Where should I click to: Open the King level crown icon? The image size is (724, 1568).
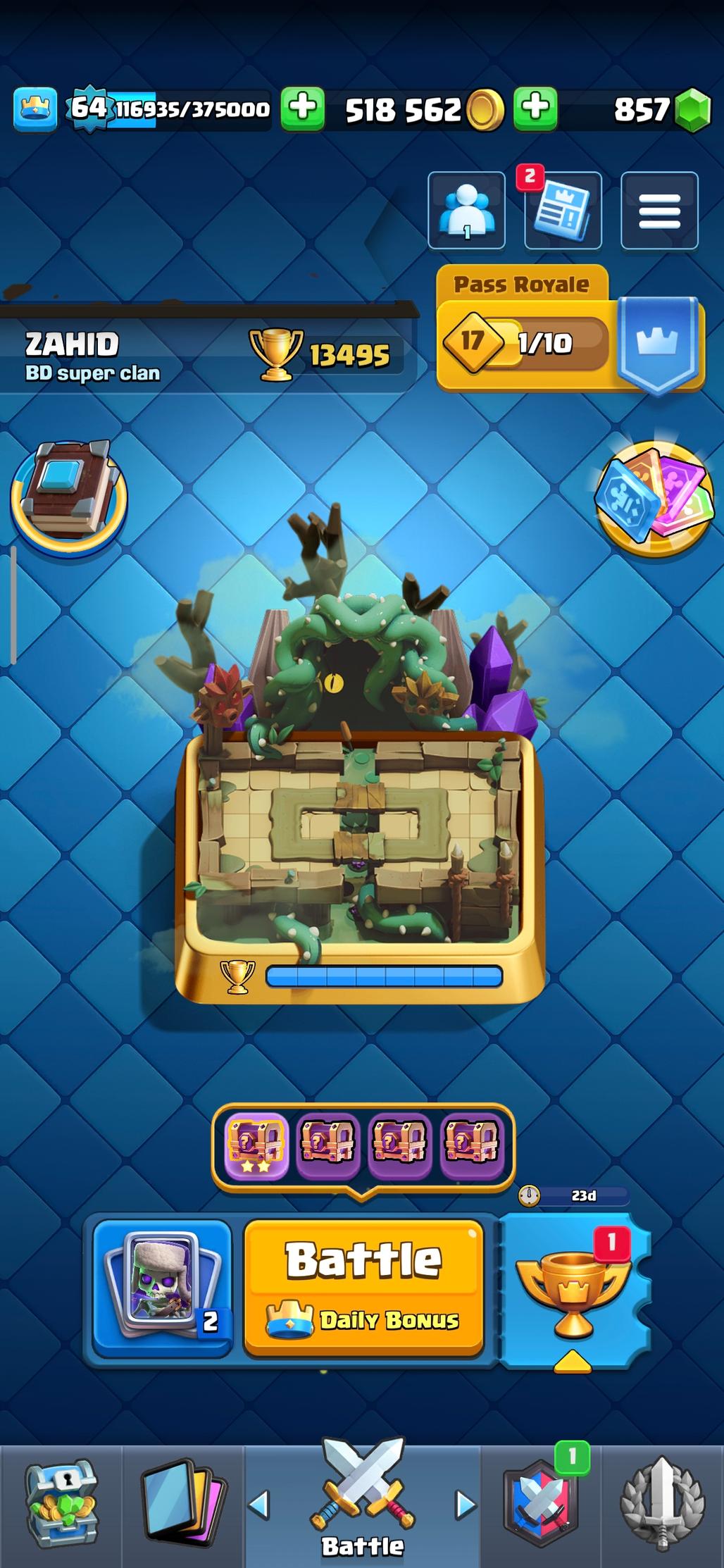(x=35, y=109)
